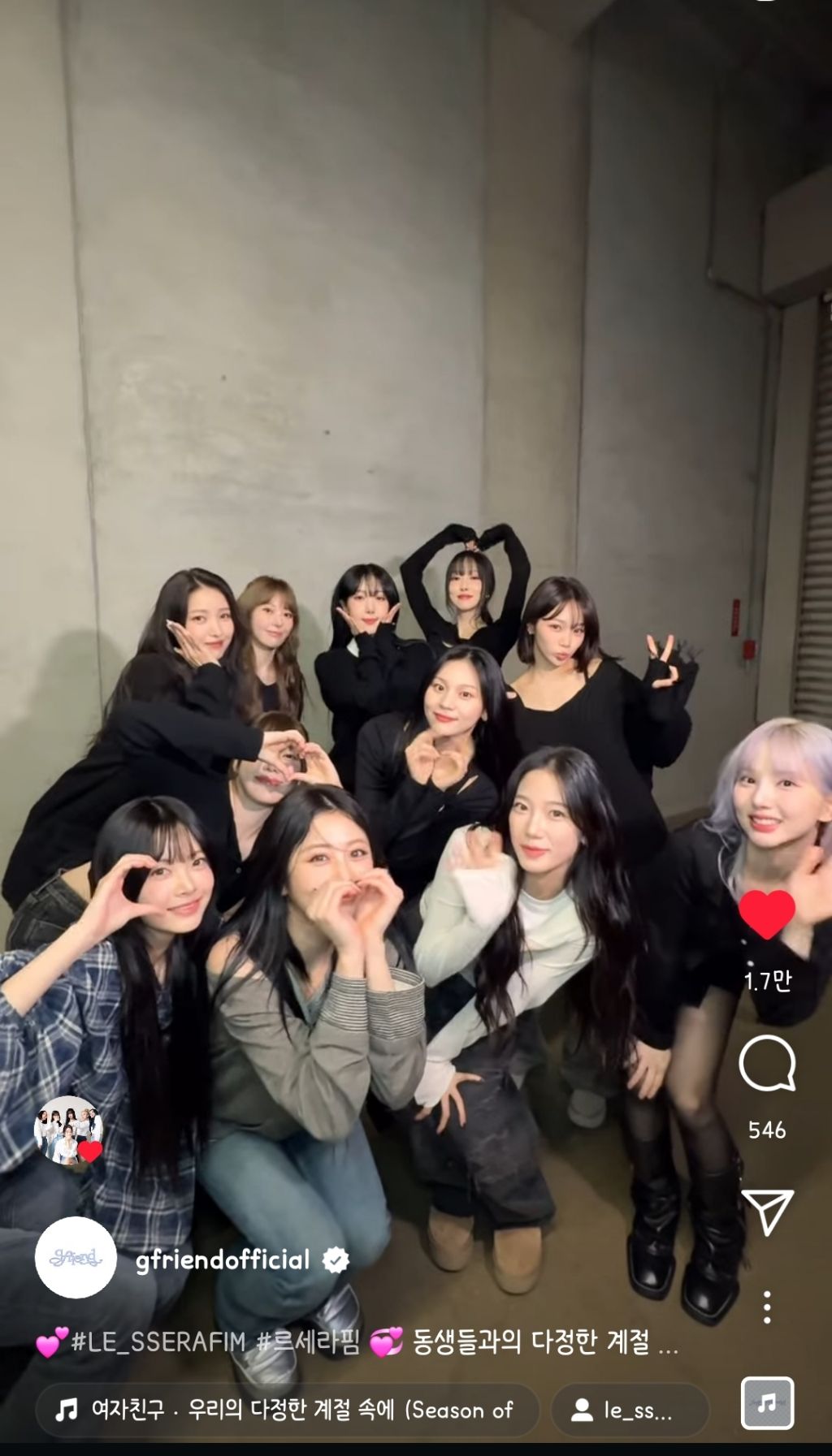832x1456 pixels.
Task: Expand the #LE_SSERAFIM caption text
Action: click(x=357, y=1342)
